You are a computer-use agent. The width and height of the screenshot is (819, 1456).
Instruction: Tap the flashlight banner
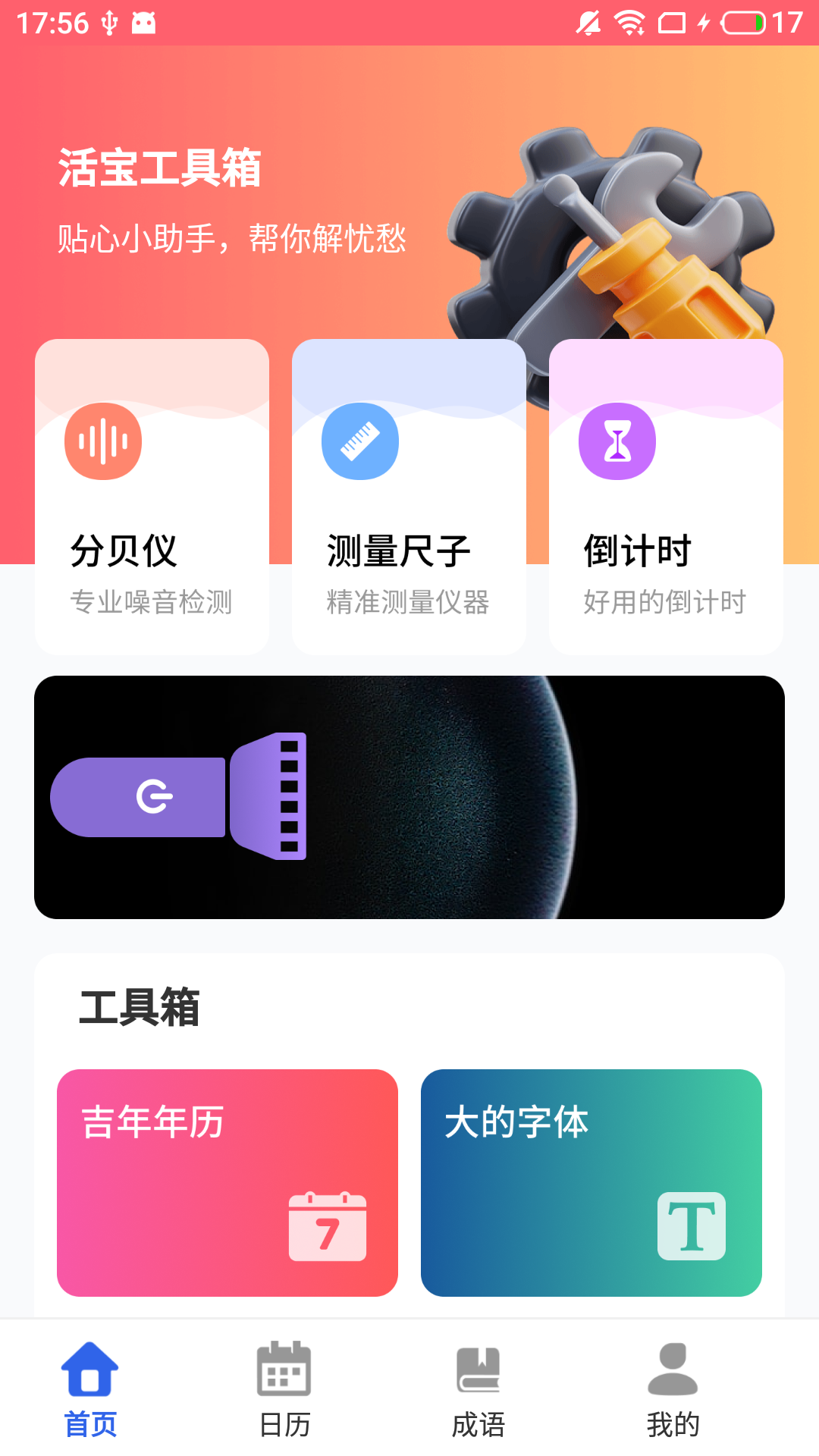coord(409,797)
